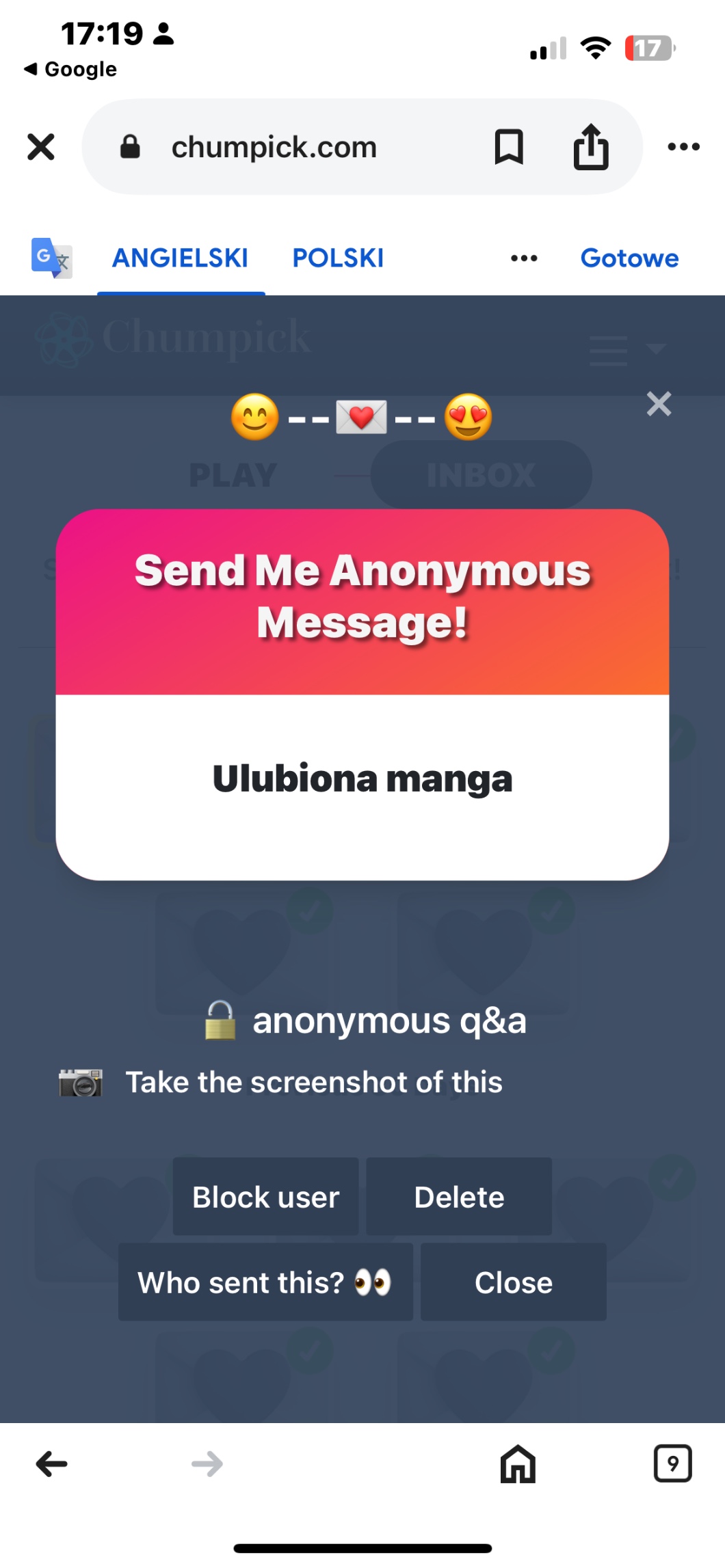
Task: Bookmark this page
Action: [x=509, y=147]
